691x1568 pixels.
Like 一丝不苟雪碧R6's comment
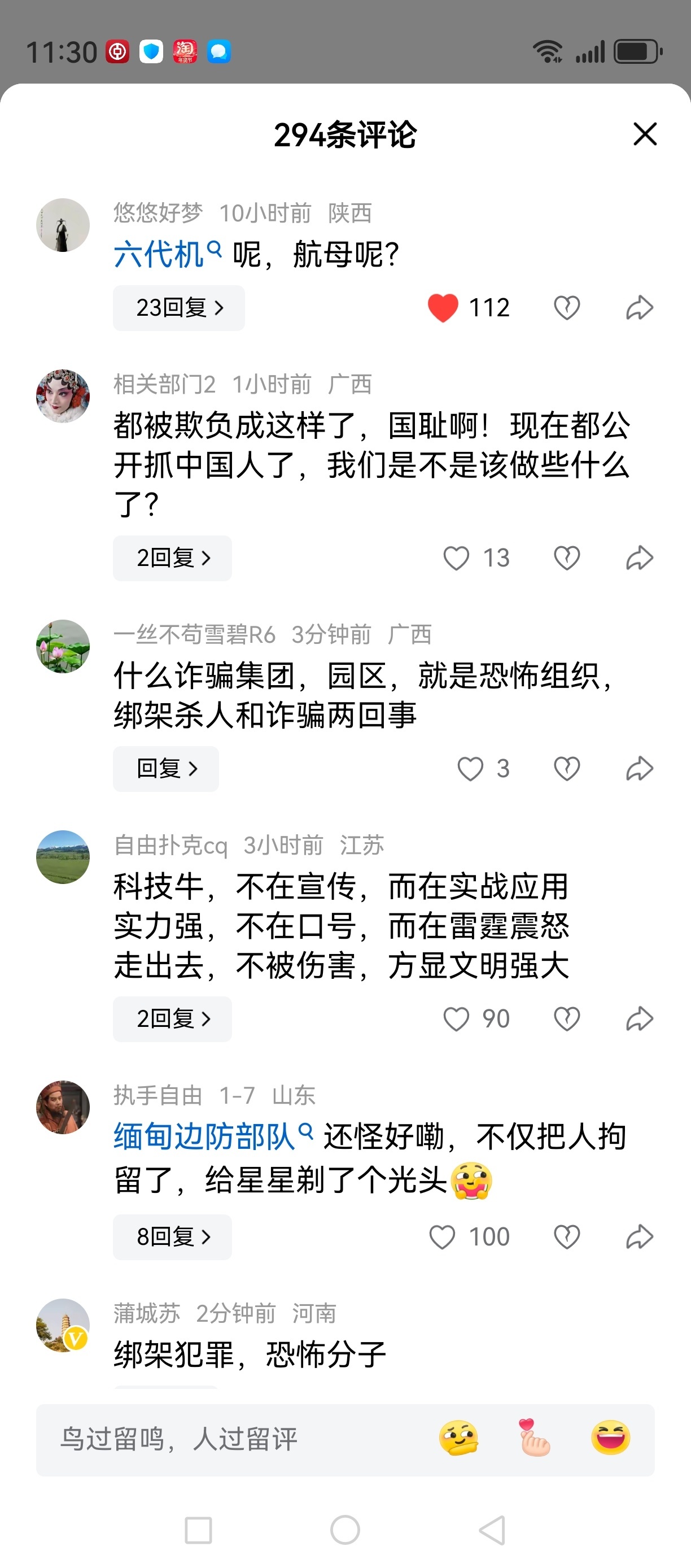point(470,769)
